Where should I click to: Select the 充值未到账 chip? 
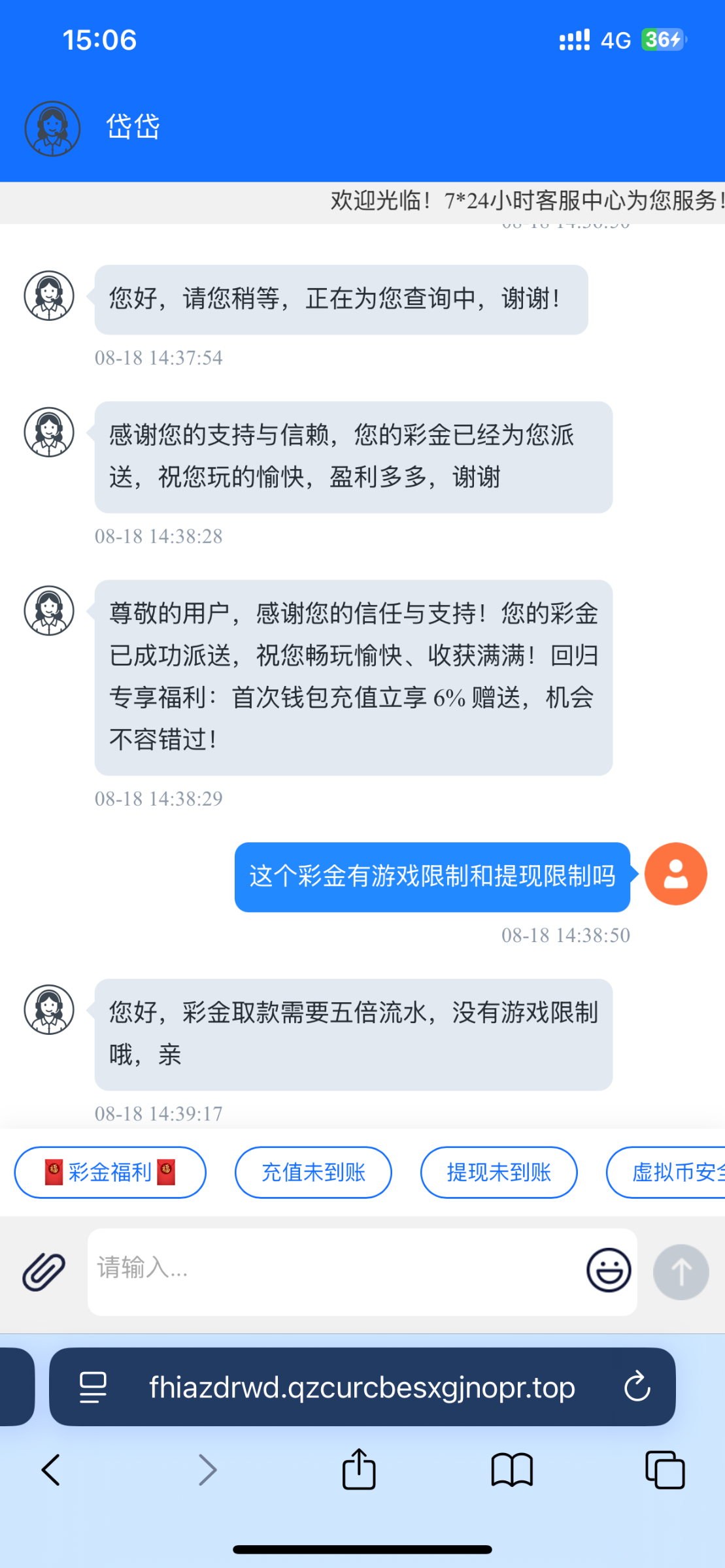313,1172
